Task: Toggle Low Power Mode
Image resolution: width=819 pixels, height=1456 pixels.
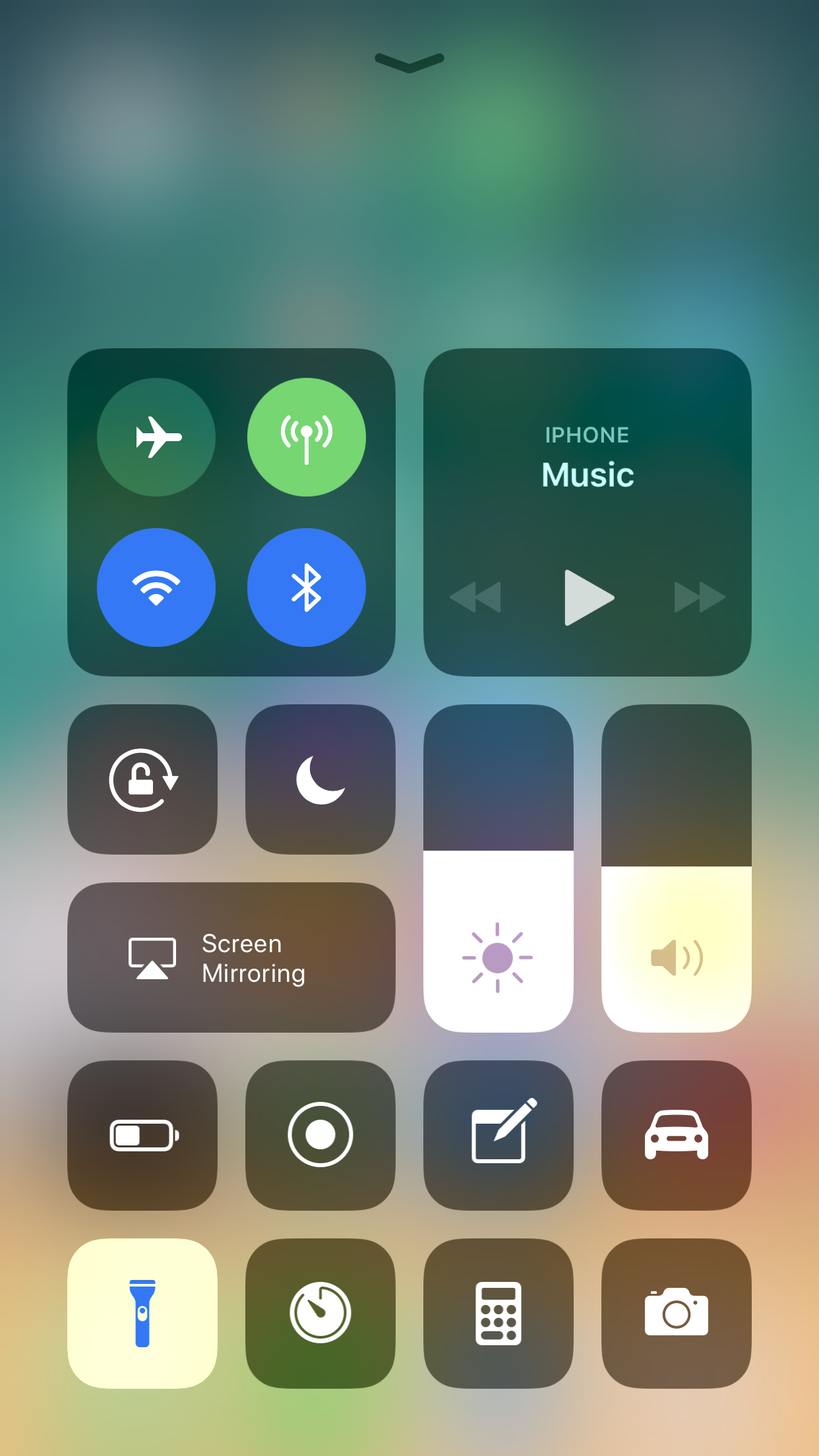Action: point(142,1136)
